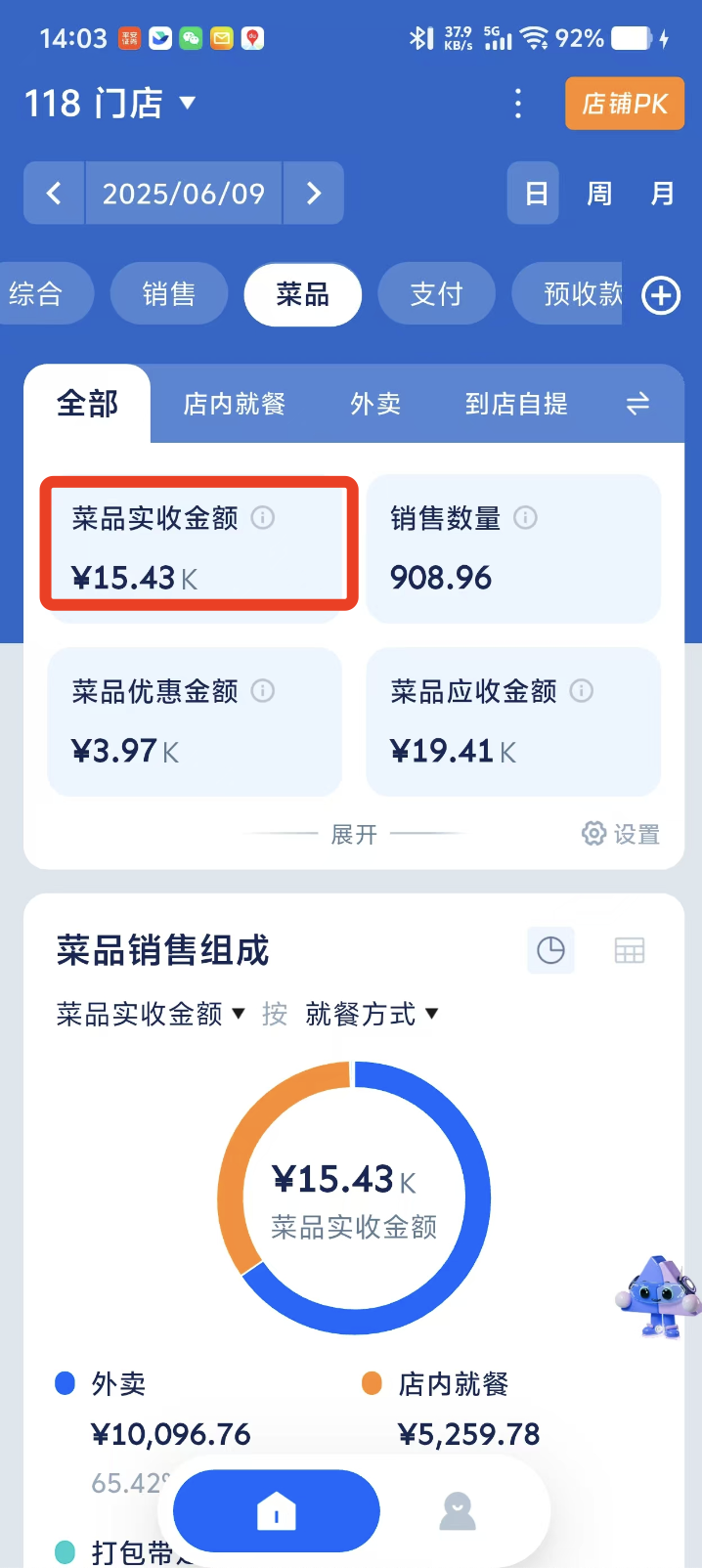Open the 2025/06/09 date picker
The width and height of the screenshot is (702, 1568).
(184, 194)
